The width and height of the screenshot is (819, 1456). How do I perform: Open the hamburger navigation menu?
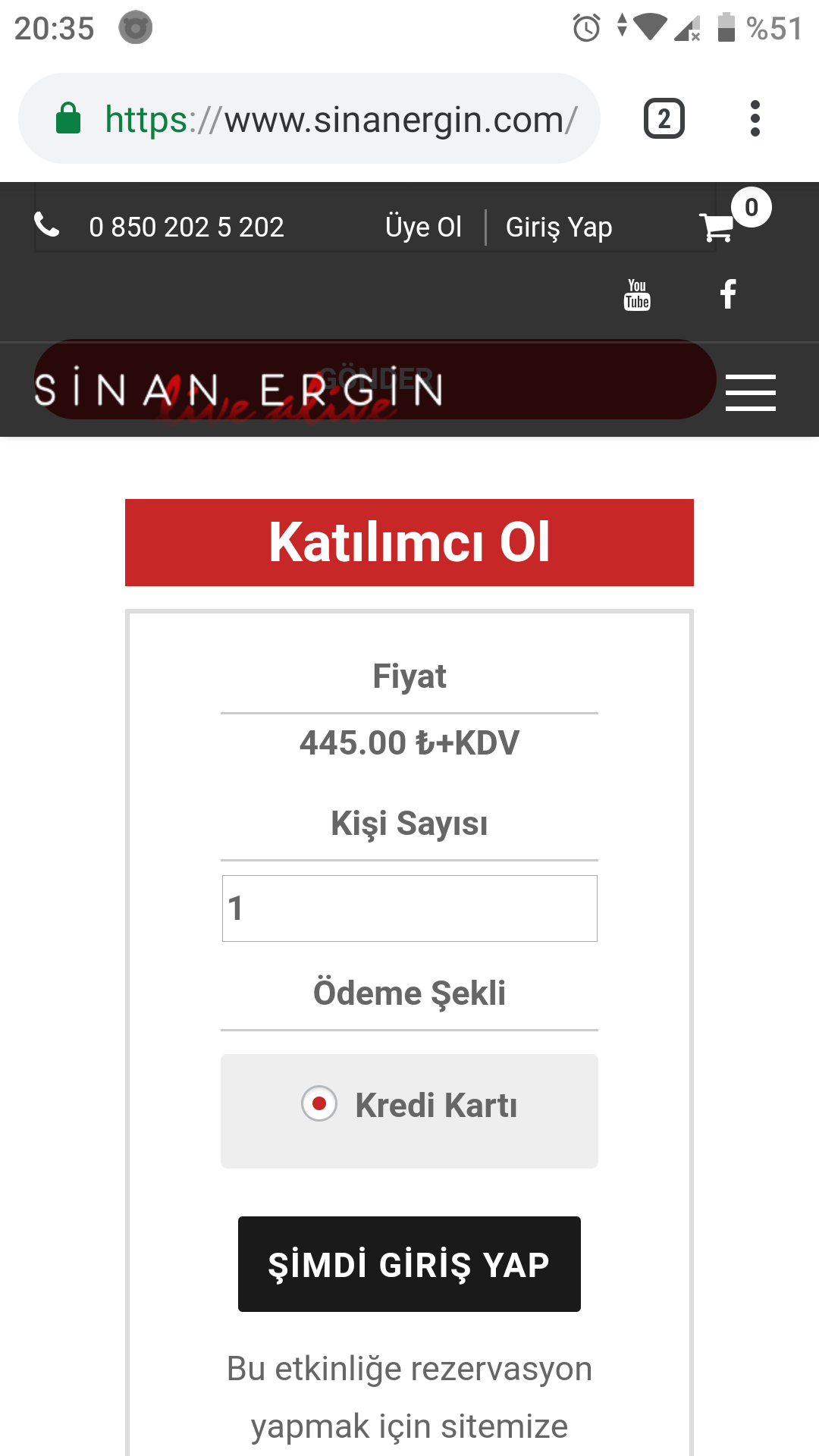coord(751,392)
